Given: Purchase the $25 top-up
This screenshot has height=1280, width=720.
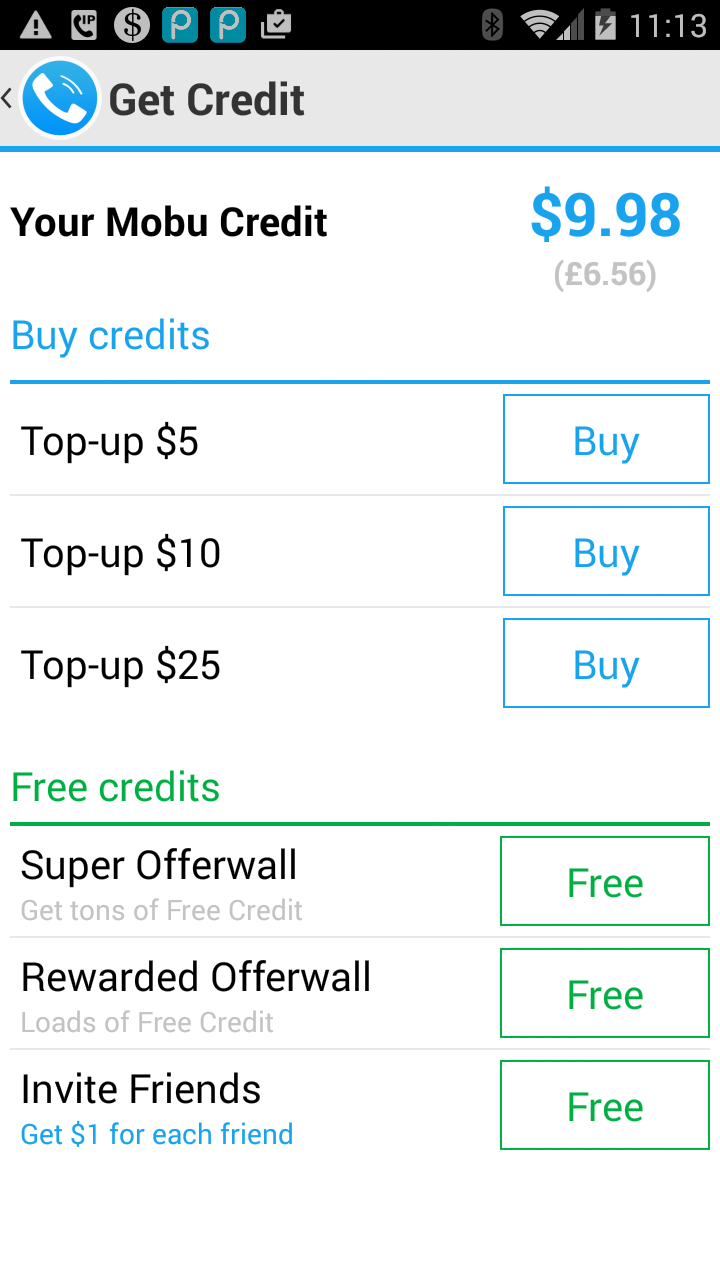Looking at the screenshot, I should click(606, 664).
